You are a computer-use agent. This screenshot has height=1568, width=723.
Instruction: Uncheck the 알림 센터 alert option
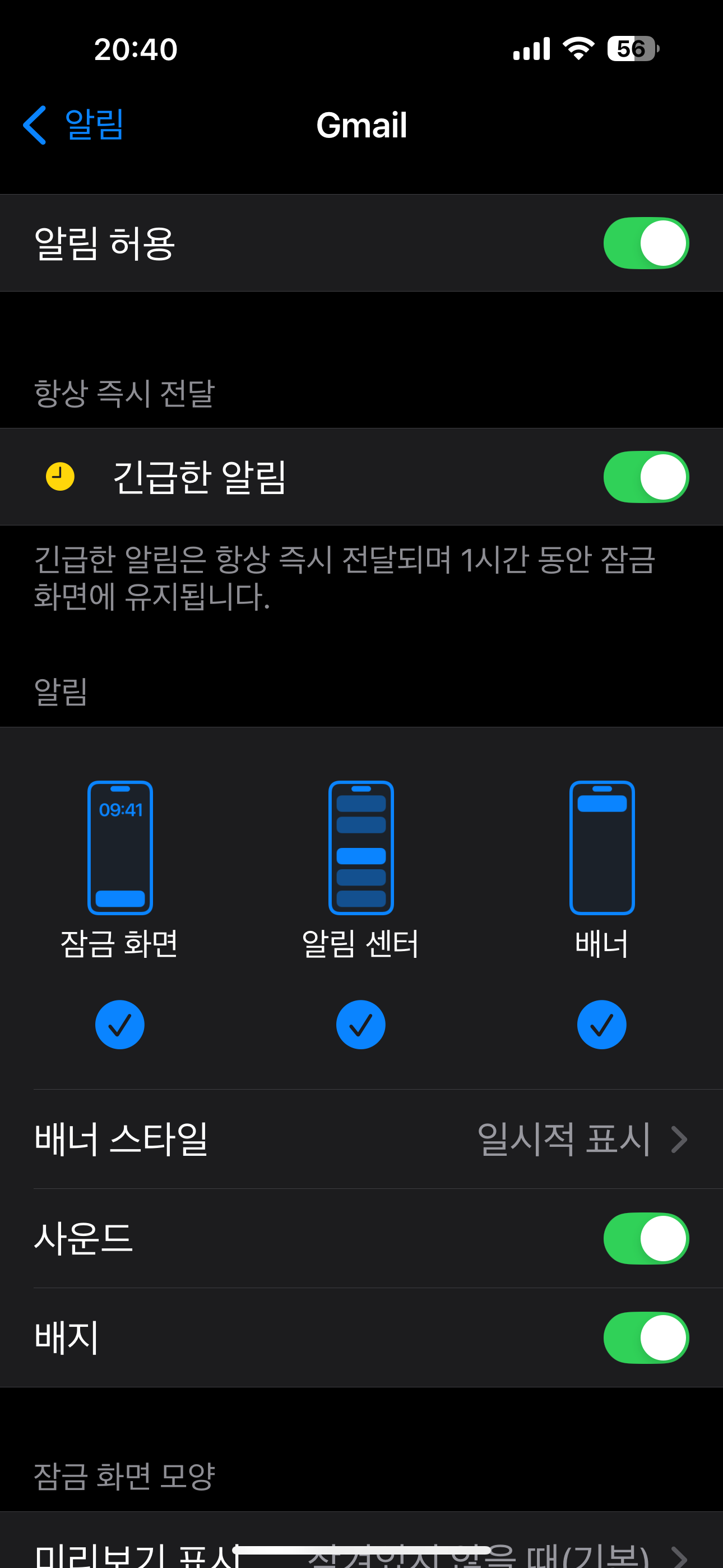pos(361,1024)
